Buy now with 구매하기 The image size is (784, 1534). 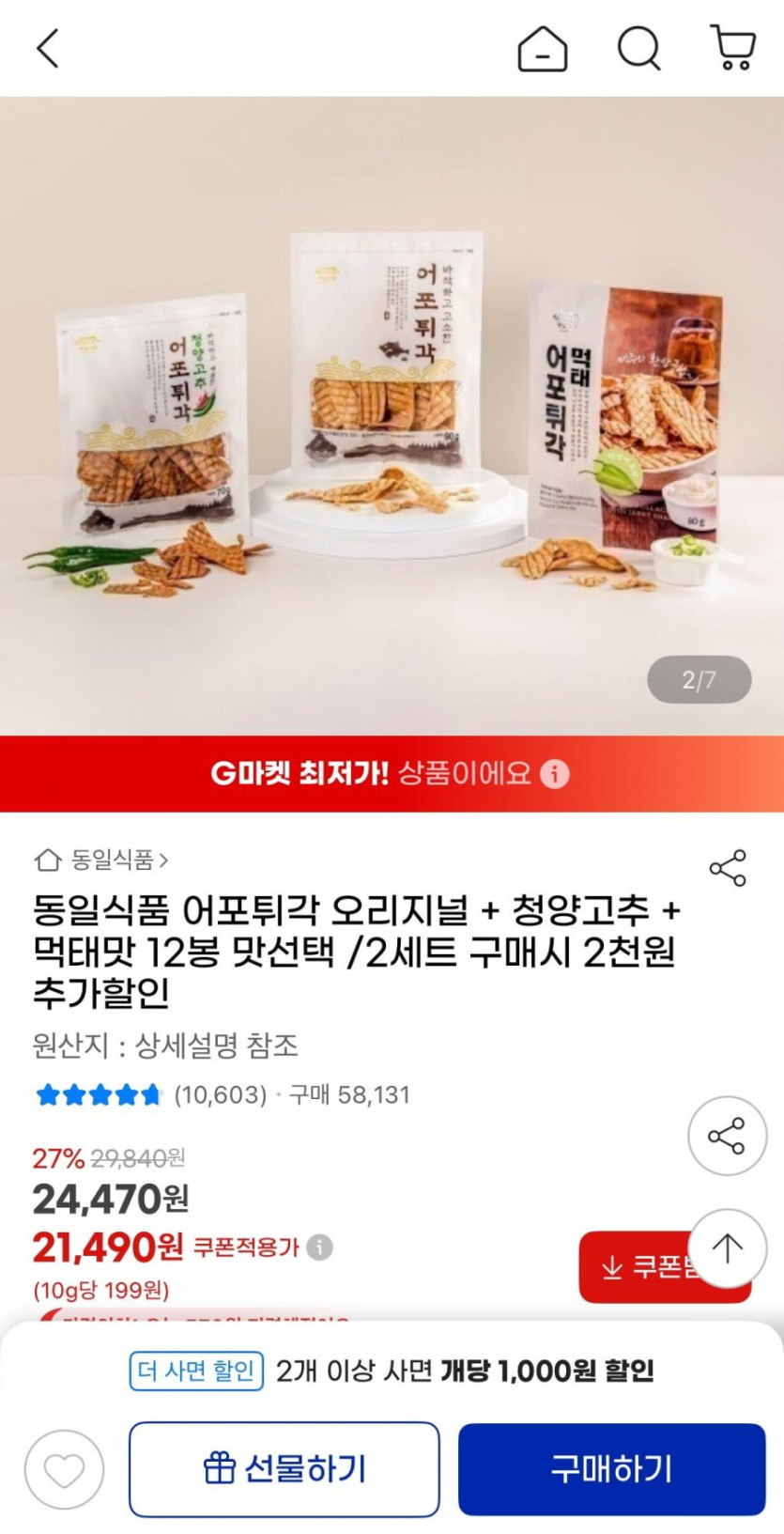(611, 1469)
